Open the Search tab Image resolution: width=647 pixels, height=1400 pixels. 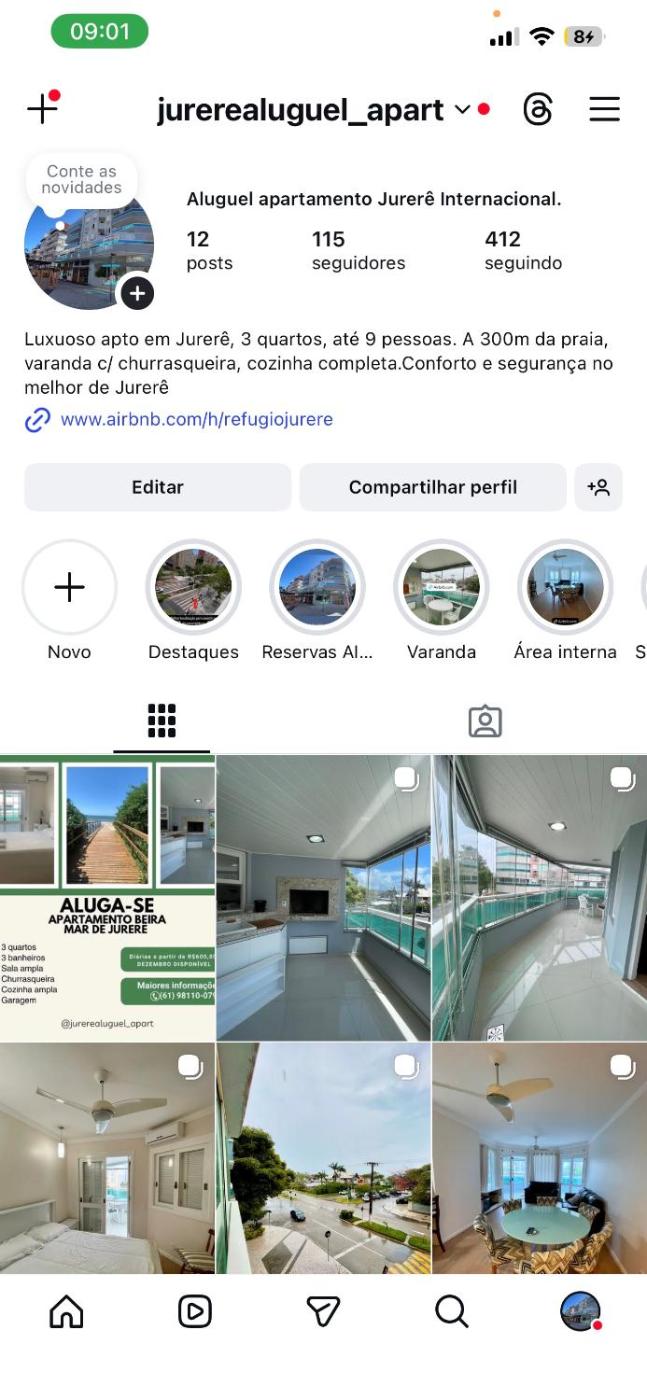pyautogui.click(x=452, y=1312)
